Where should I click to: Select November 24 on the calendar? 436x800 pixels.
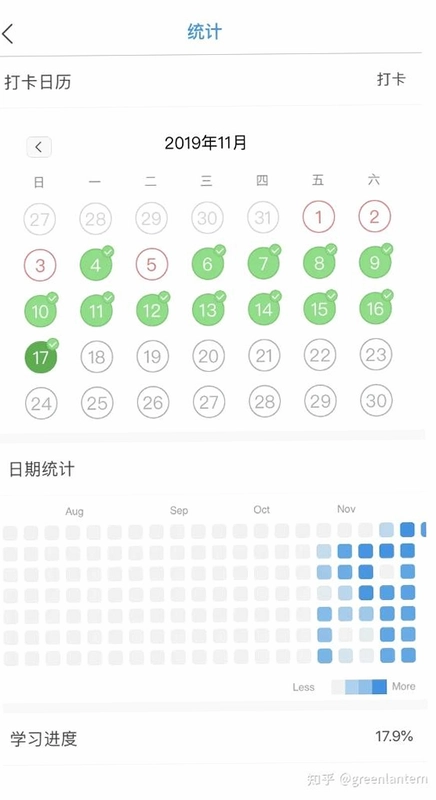pos(41,403)
